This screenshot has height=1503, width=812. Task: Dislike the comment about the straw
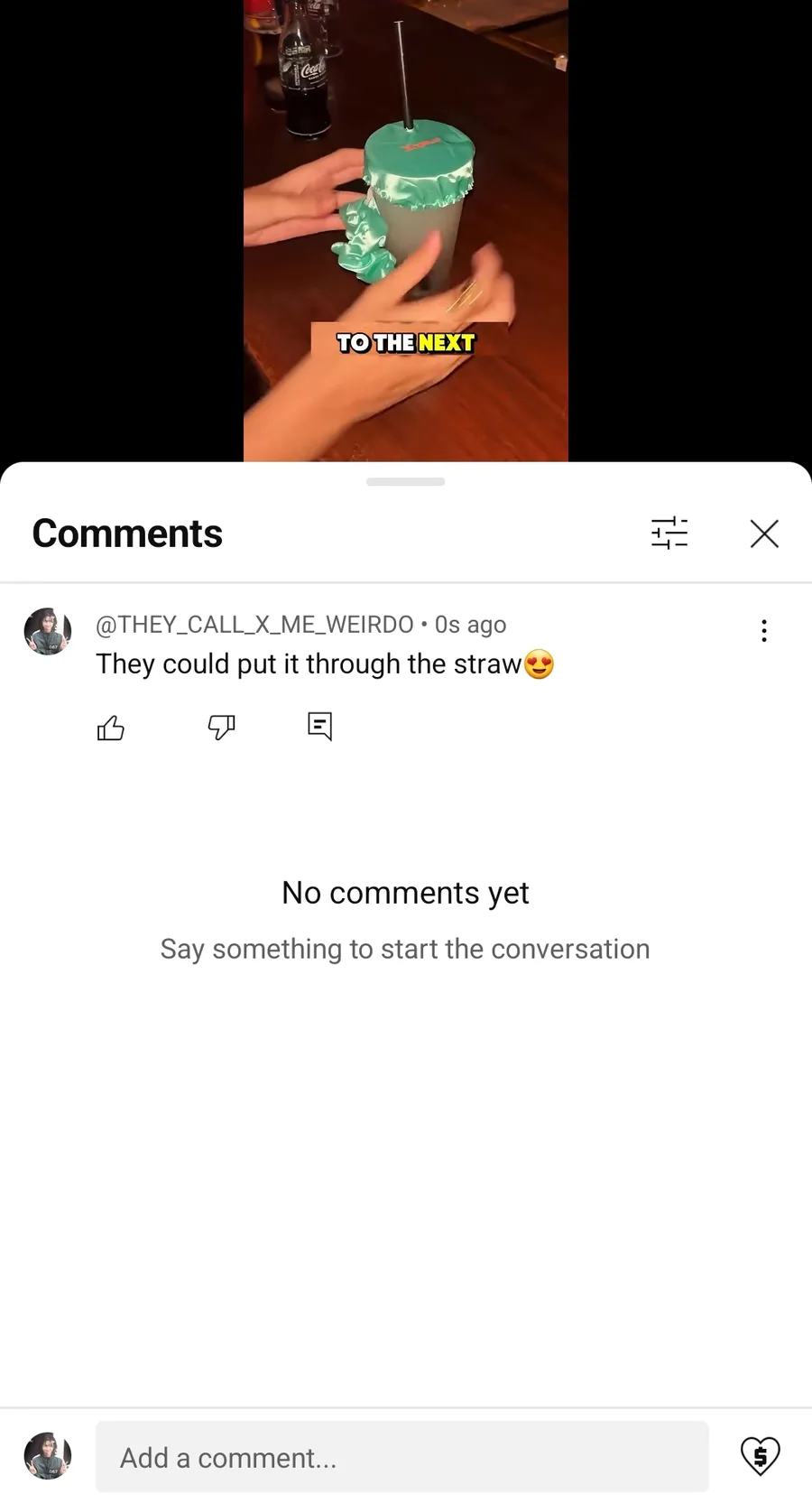pos(221,727)
